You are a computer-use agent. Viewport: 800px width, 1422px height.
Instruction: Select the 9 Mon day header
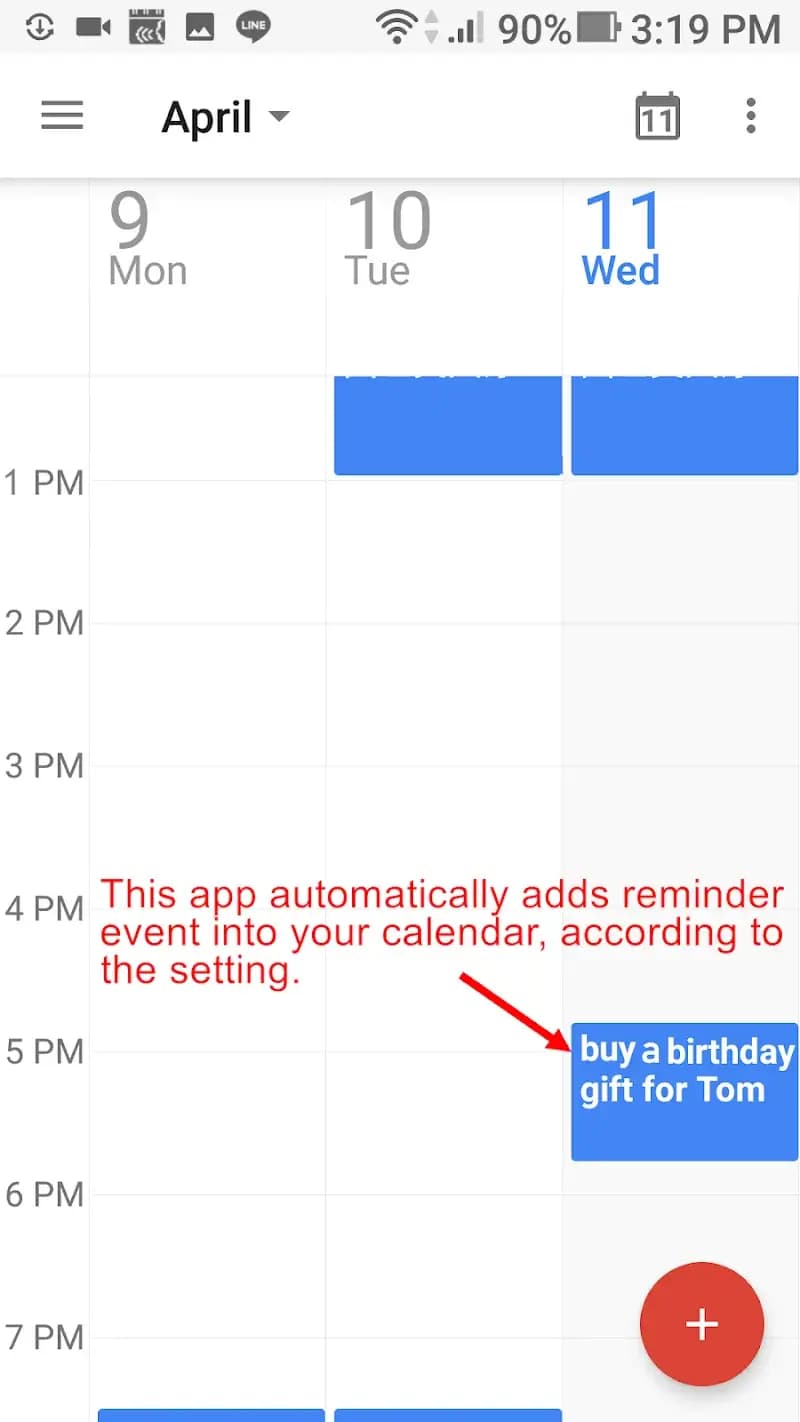pos(147,242)
